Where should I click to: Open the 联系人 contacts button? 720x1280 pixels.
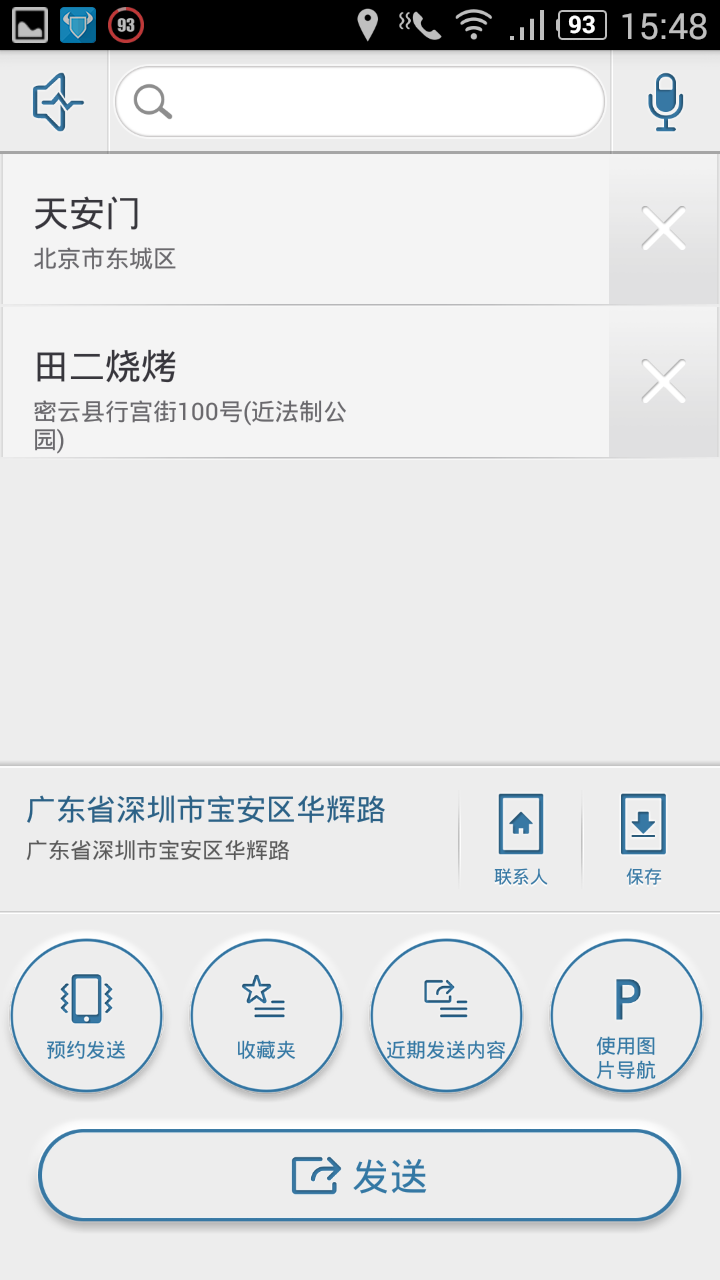521,840
